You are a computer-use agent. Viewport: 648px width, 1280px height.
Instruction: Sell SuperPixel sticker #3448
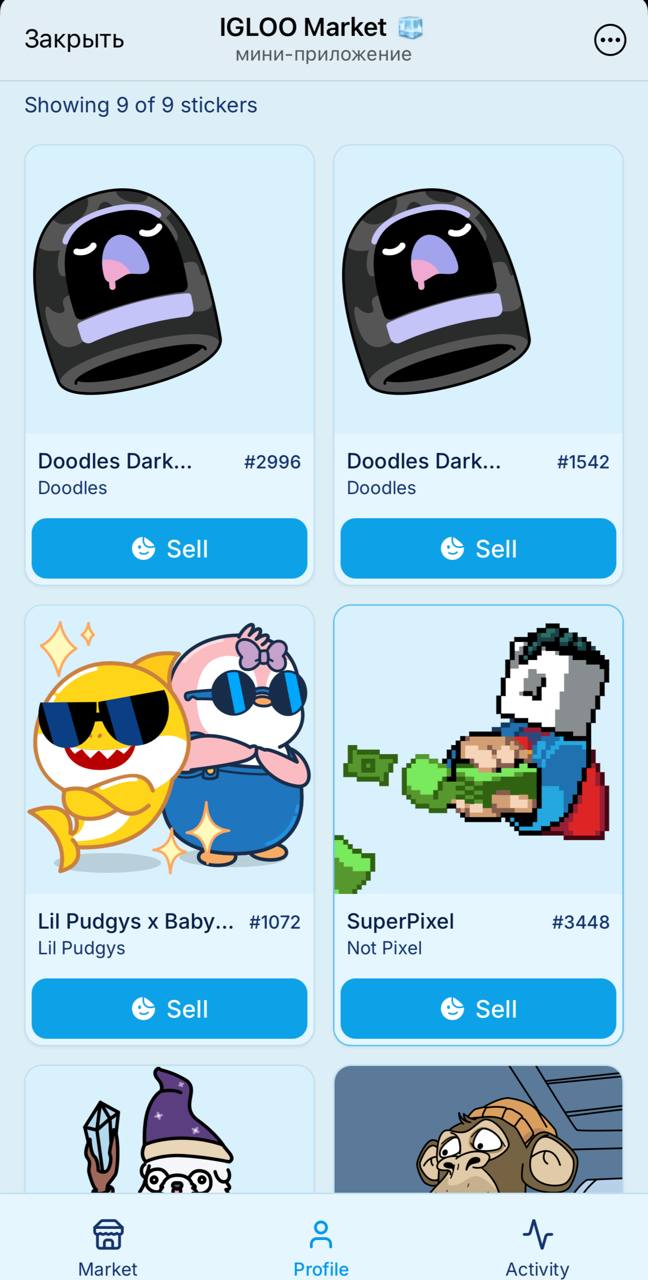click(478, 1009)
